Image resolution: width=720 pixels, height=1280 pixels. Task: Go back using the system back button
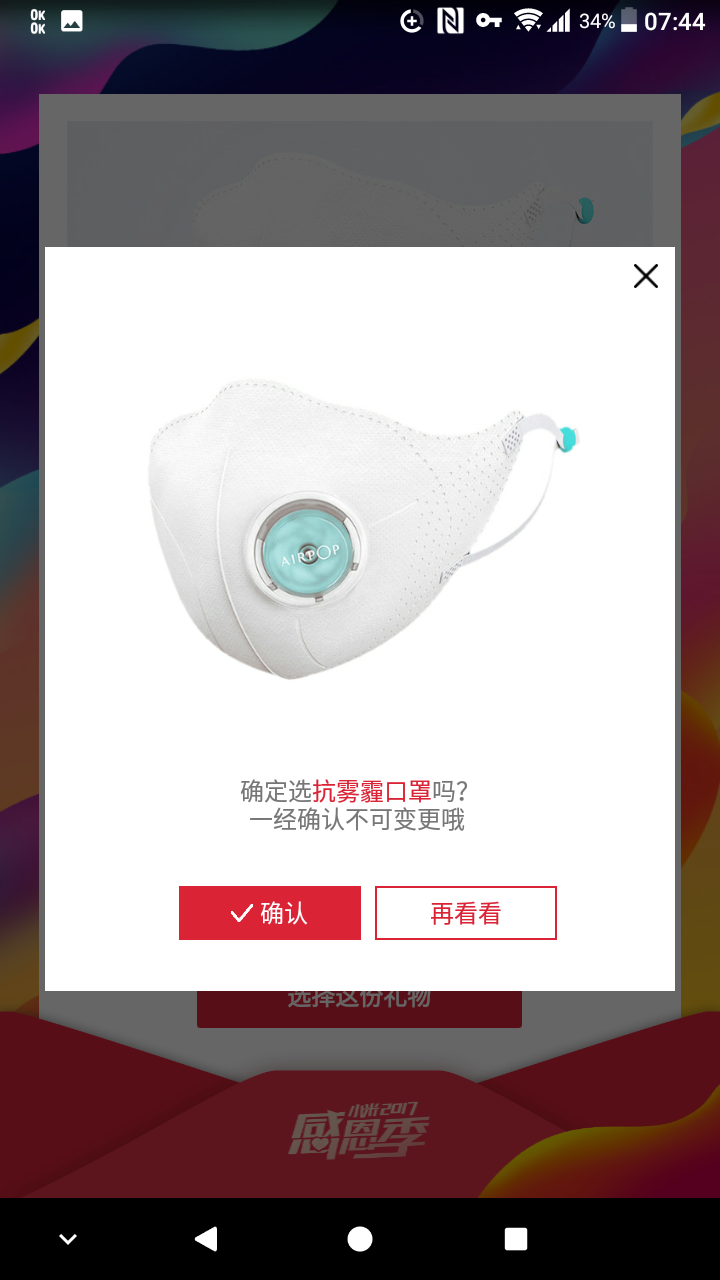(205, 1239)
